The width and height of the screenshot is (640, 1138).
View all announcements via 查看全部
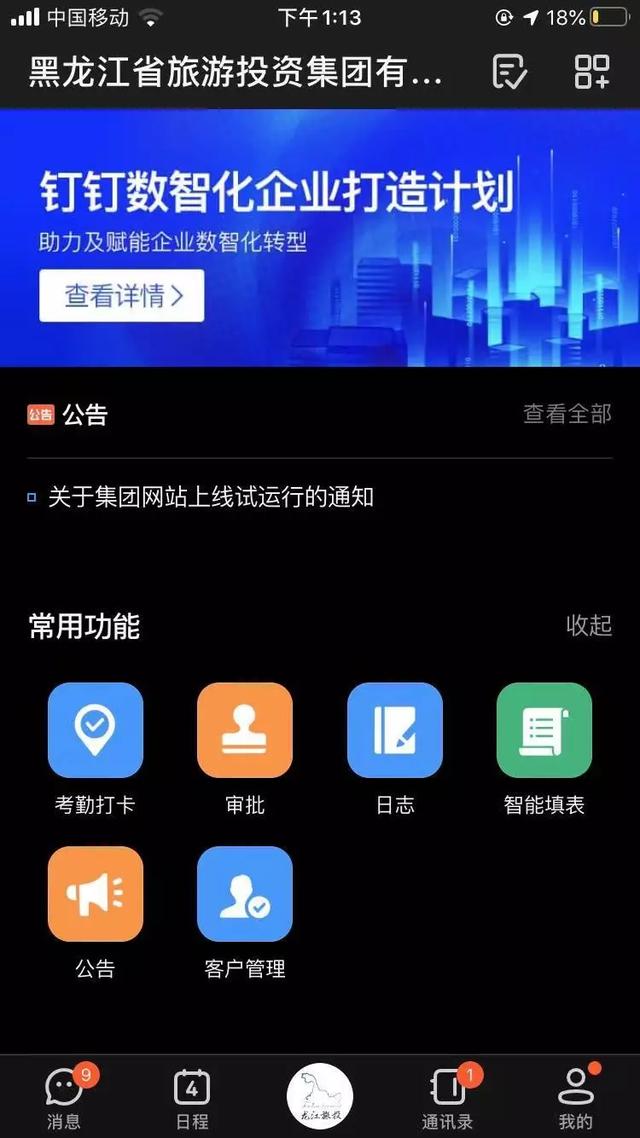pos(567,414)
